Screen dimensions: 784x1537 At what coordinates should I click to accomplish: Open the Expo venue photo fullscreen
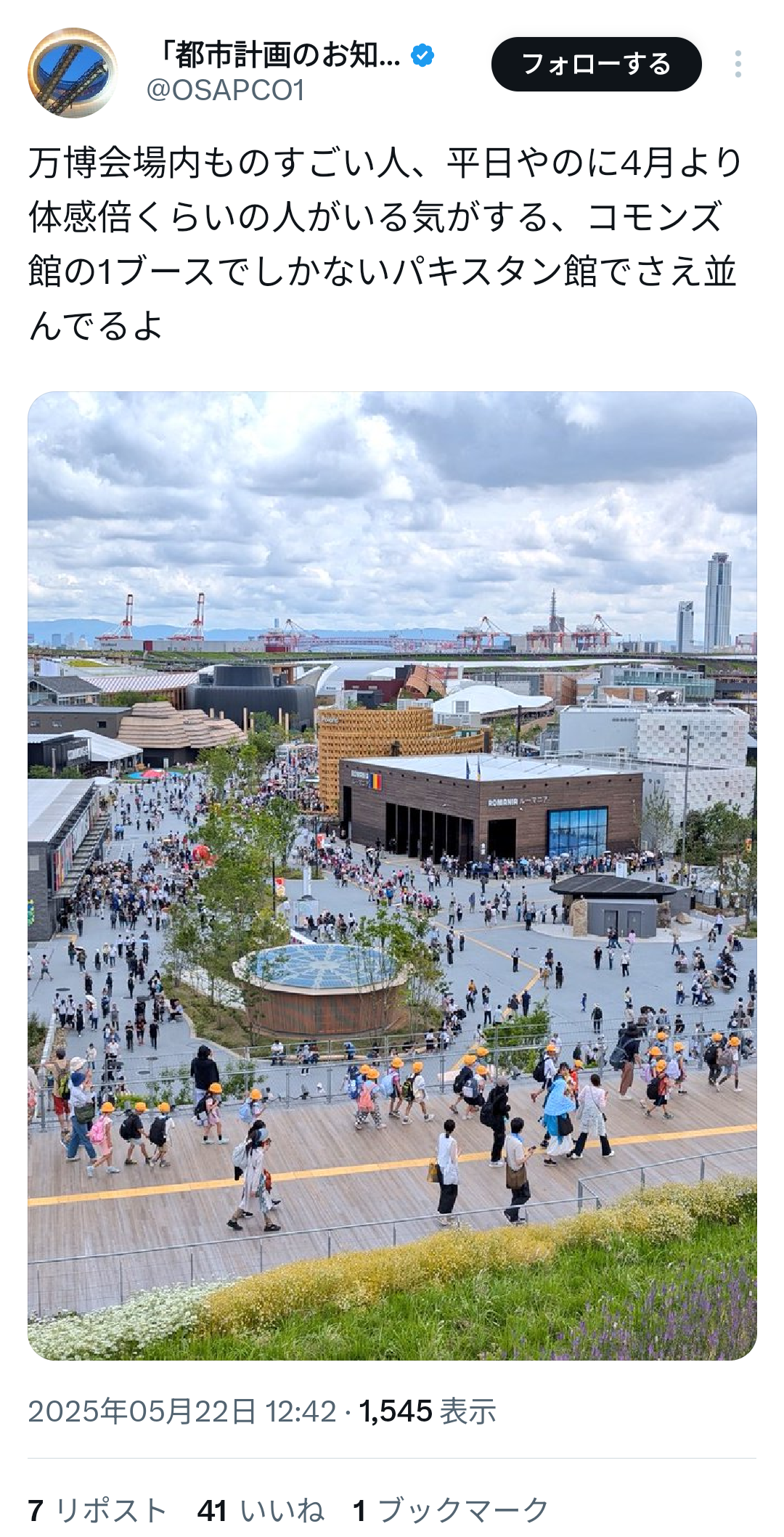click(x=392, y=875)
